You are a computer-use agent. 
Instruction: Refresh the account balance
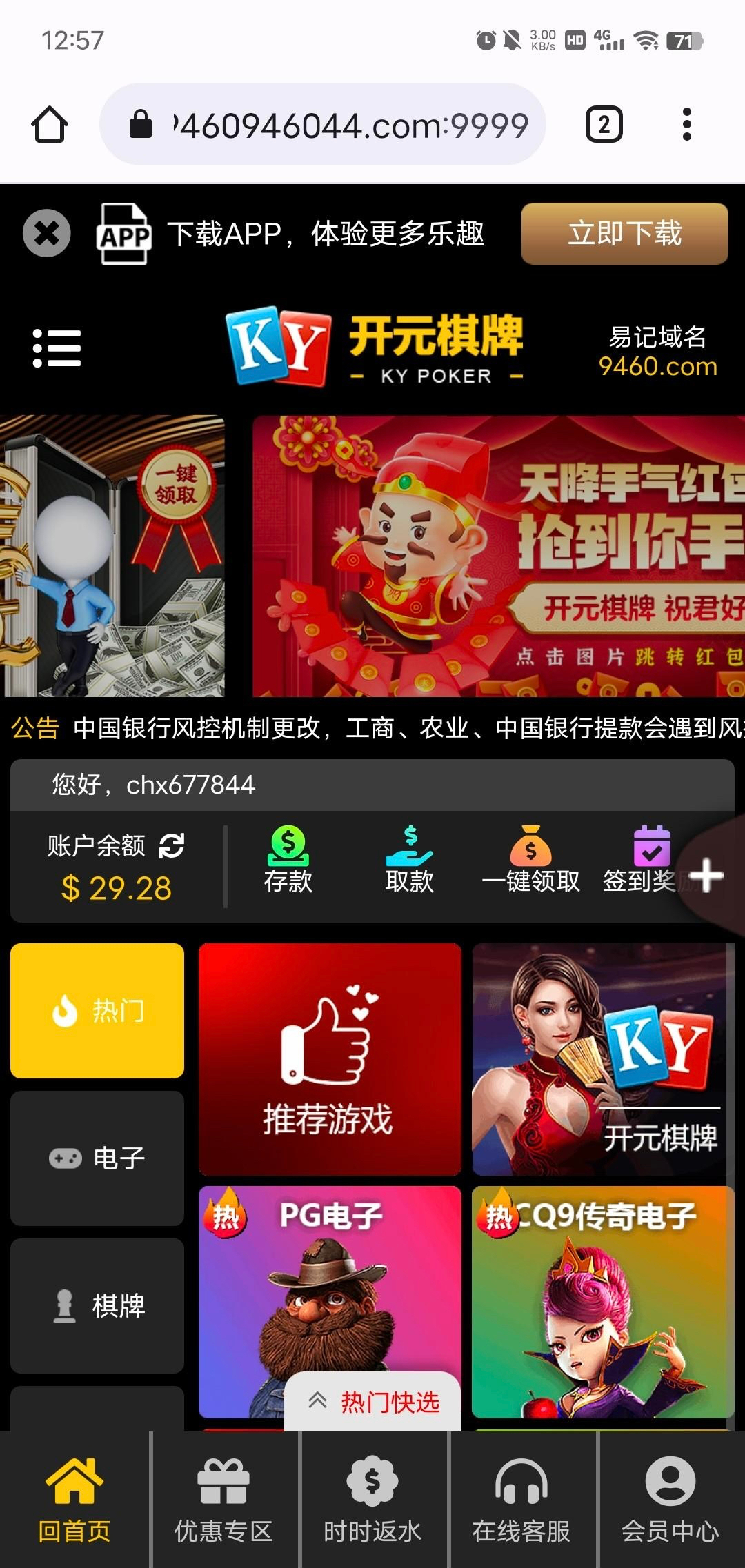(172, 845)
